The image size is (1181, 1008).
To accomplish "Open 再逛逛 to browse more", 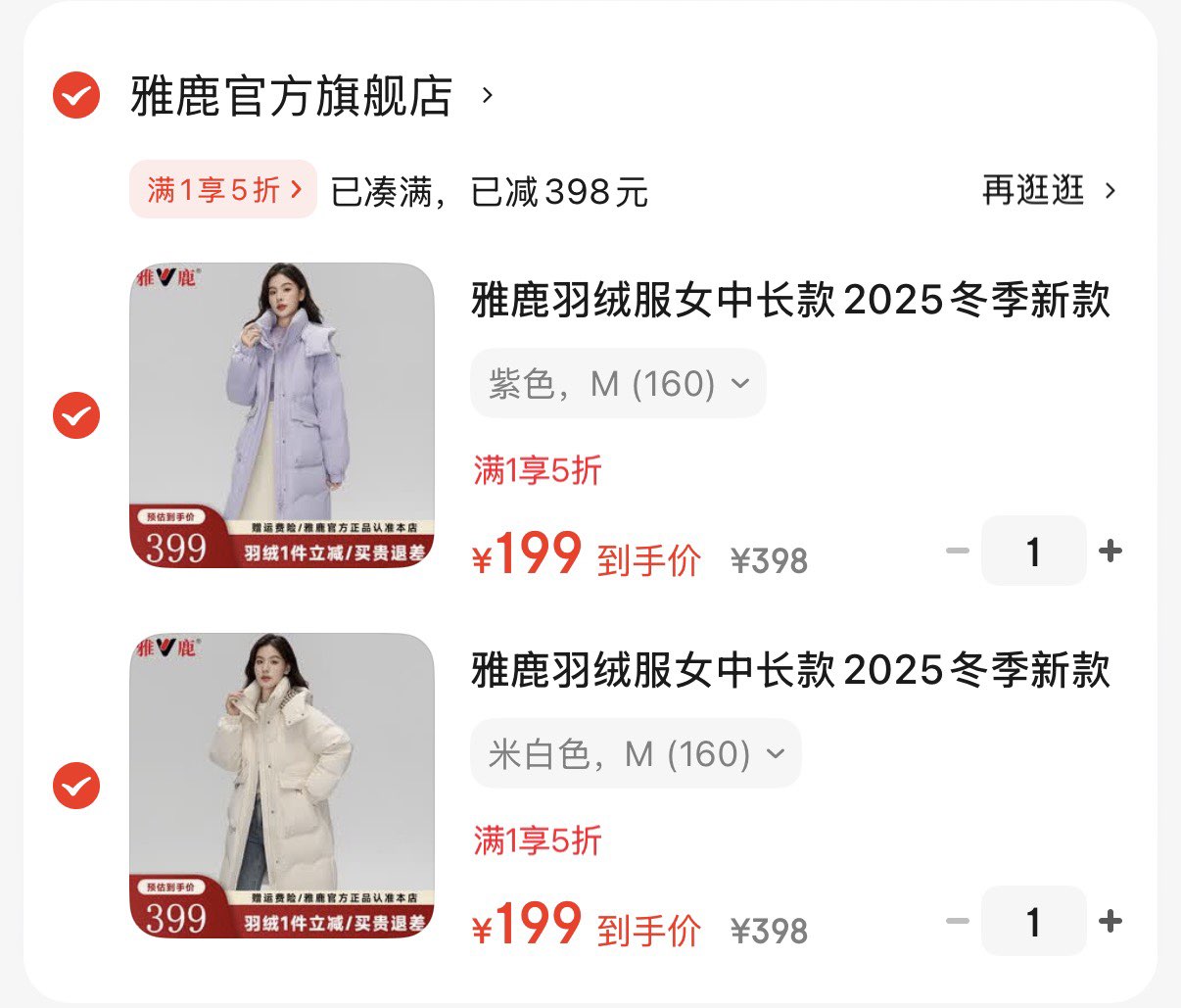I will (1048, 190).
